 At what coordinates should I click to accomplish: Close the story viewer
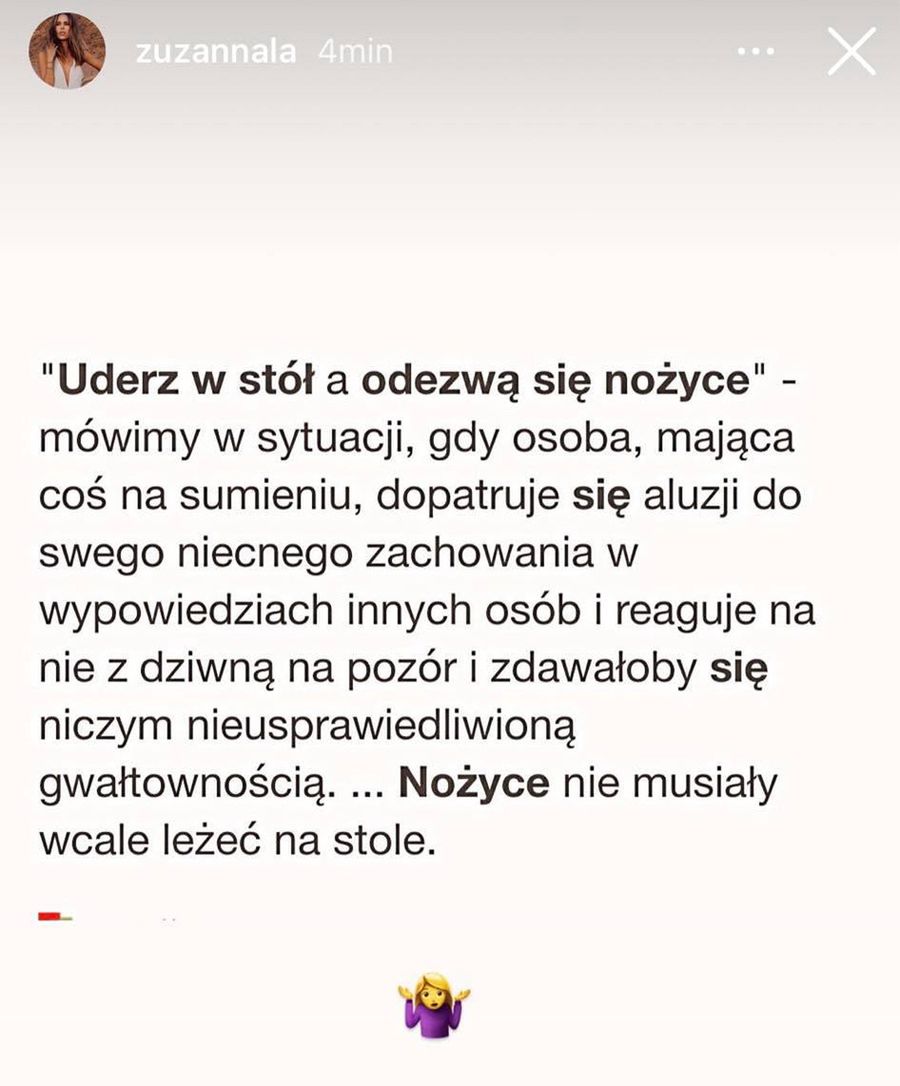(851, 52)
